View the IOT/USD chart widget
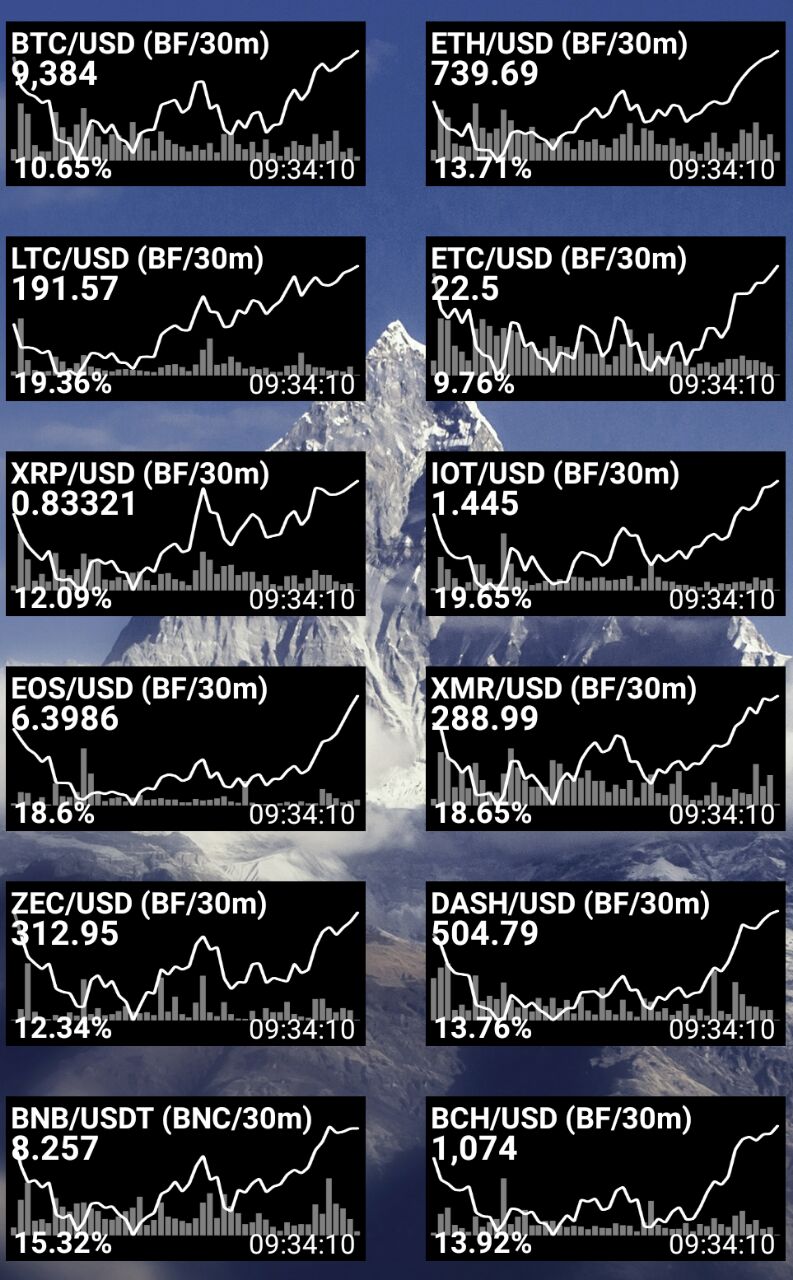Image resolution: width=793 pixels, height=1280 pixels. click(x=606, y=534)
